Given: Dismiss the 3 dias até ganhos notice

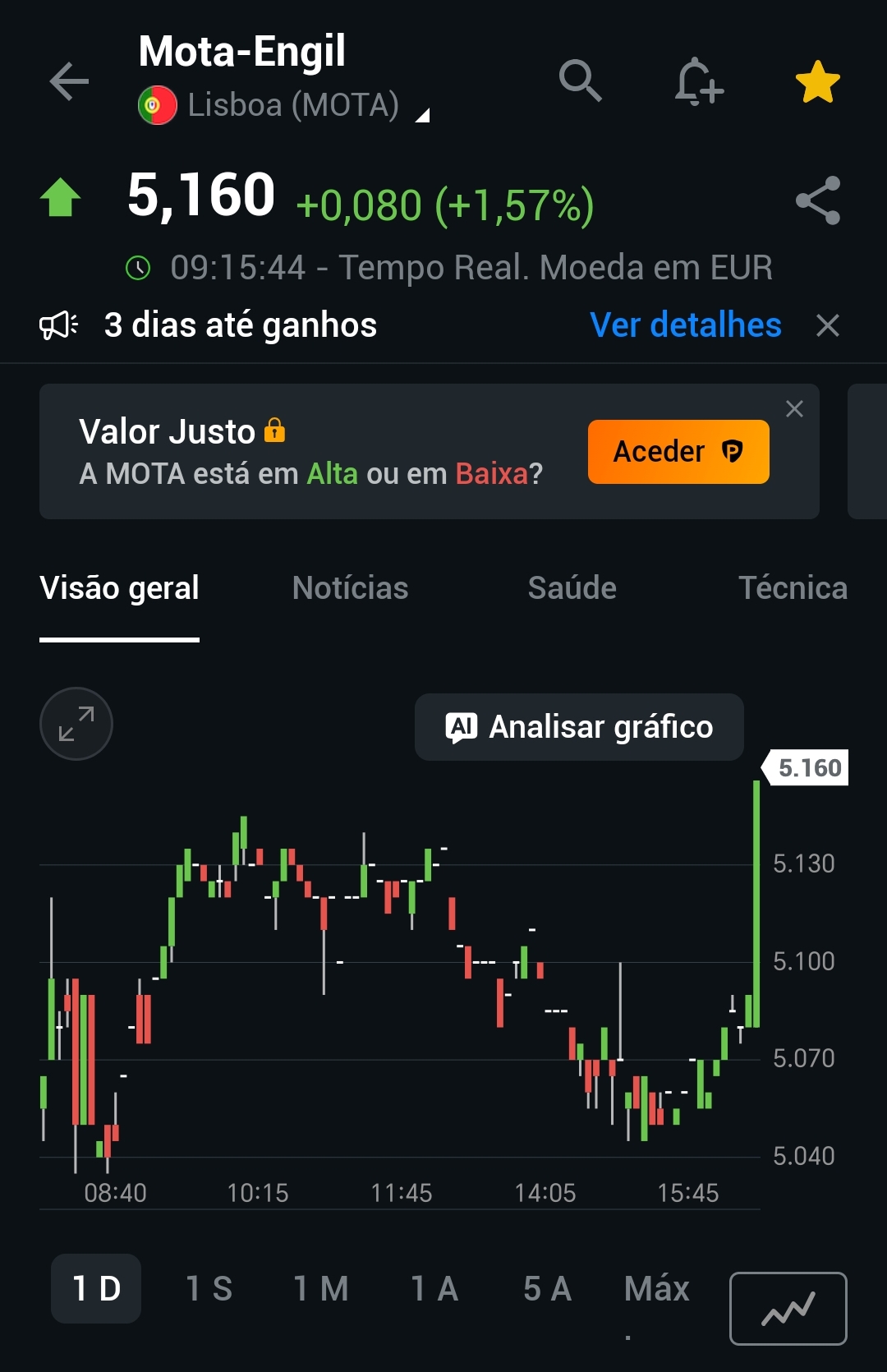Looking at the screenshot, I should [828, 325].
